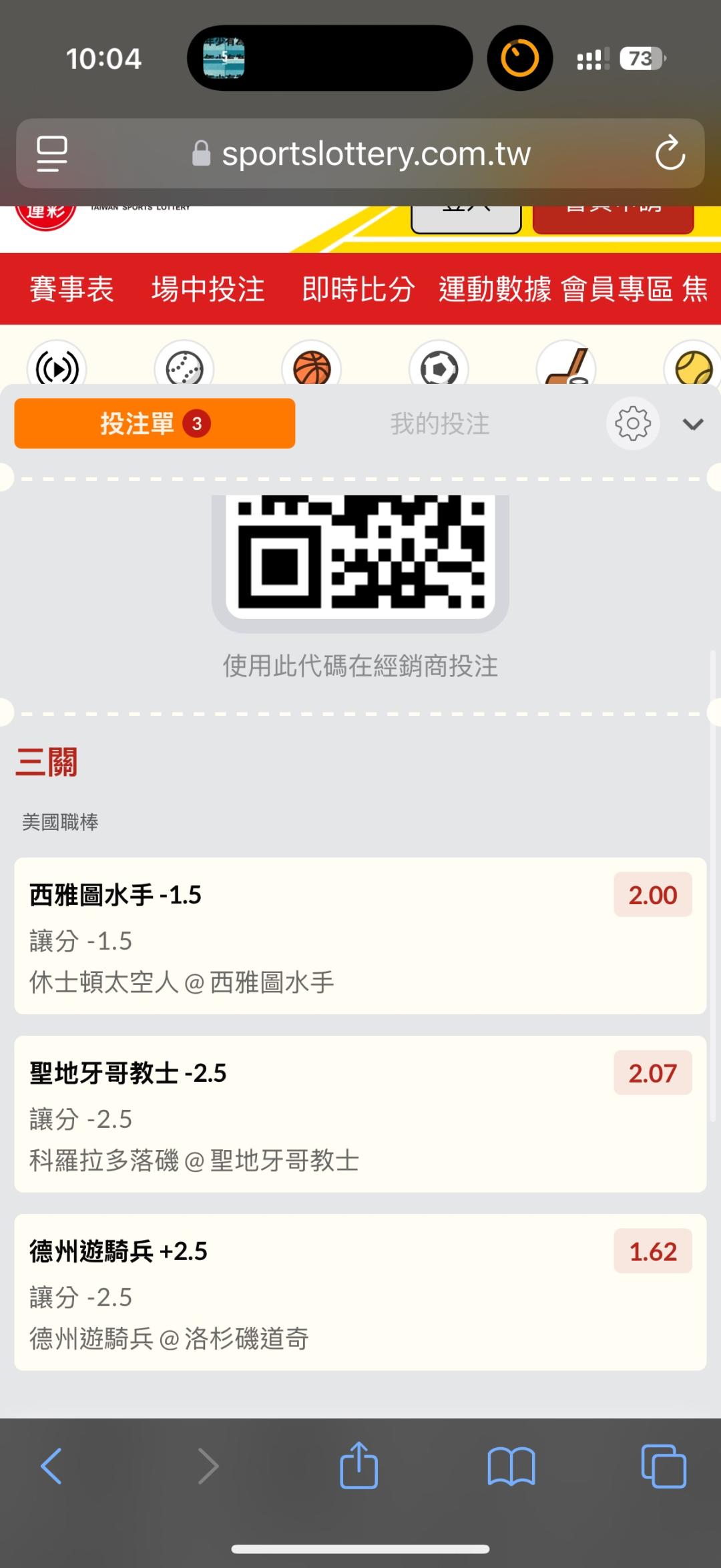721x1568 pixels.
Task: Open 運動數據 sports data
Action: point(495,289)
